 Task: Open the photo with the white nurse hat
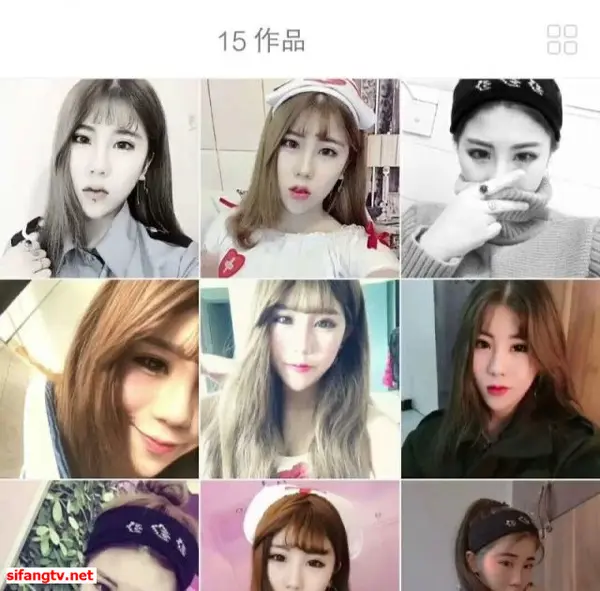(x=299, y=178)
